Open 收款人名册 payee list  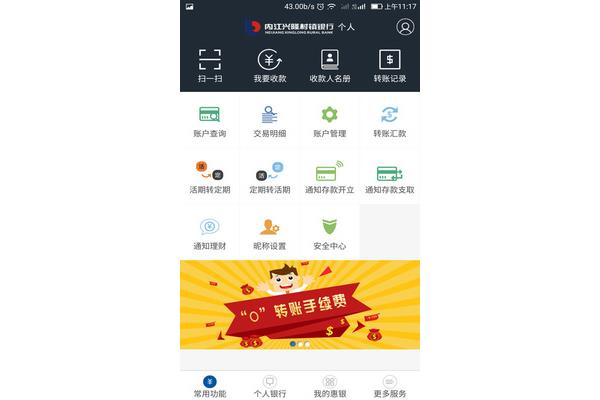[329, 65]
